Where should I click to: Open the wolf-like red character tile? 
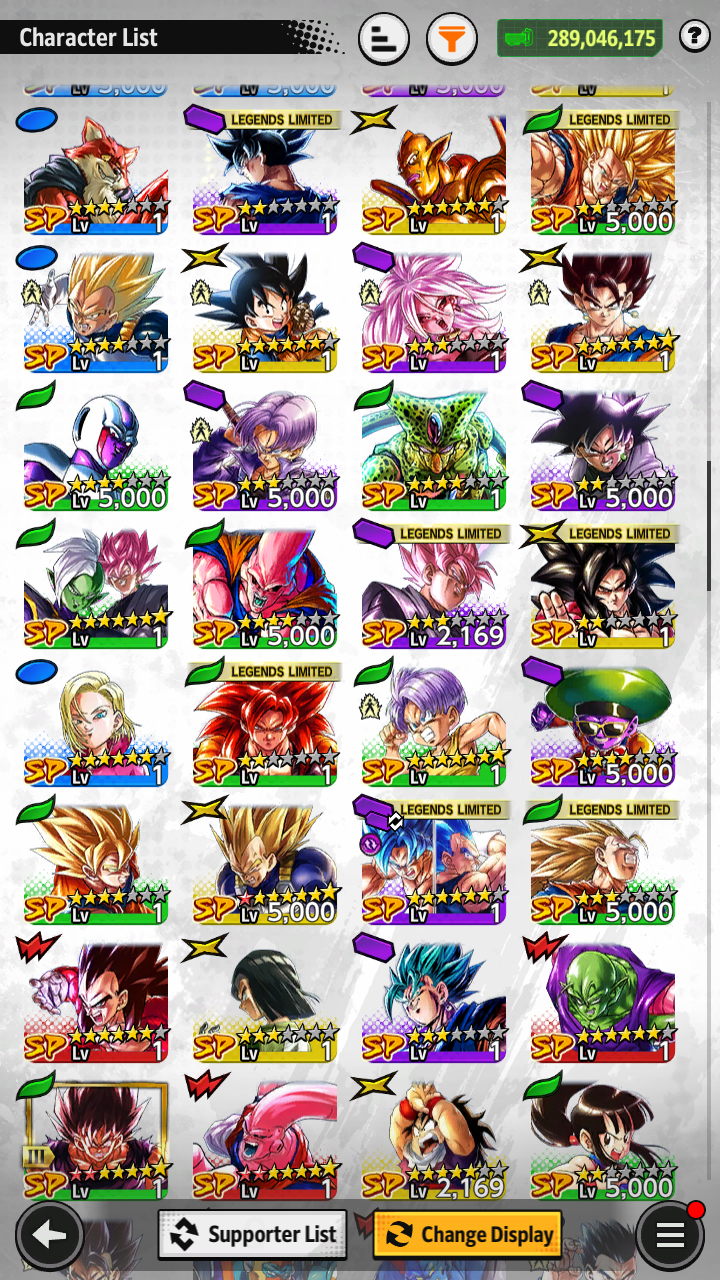pos(96,176)
